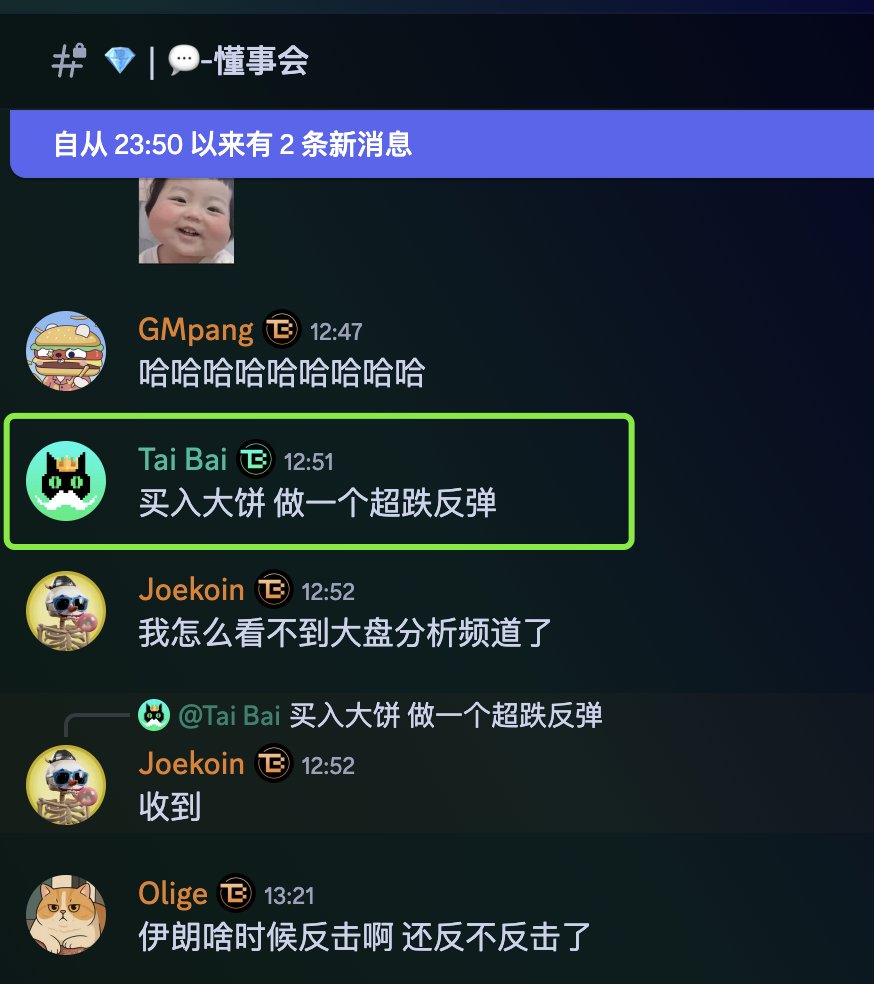Tap the new messages since 23:50 banner
874x984 pixels.
(440, 145)
